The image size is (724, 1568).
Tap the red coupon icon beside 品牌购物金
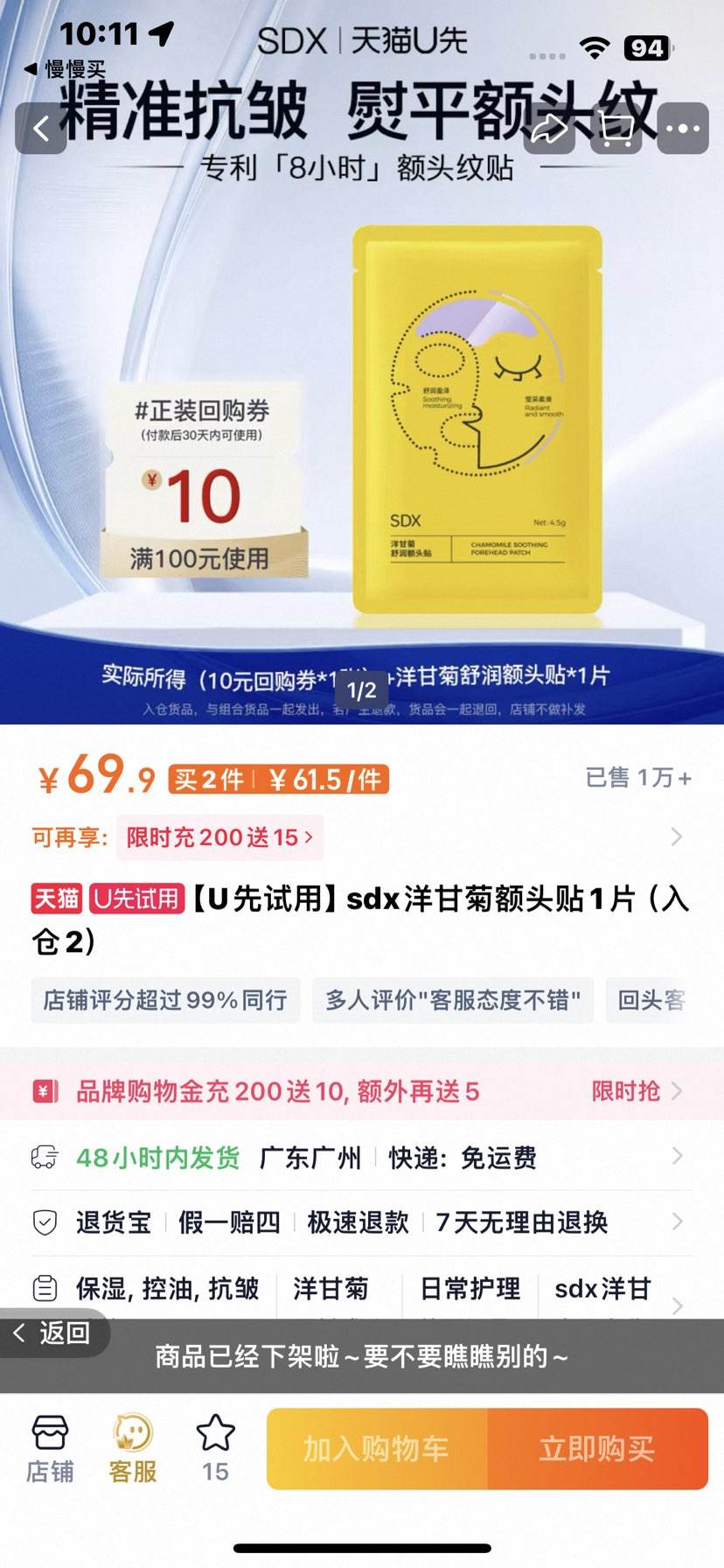click(x=42, y=1091)
